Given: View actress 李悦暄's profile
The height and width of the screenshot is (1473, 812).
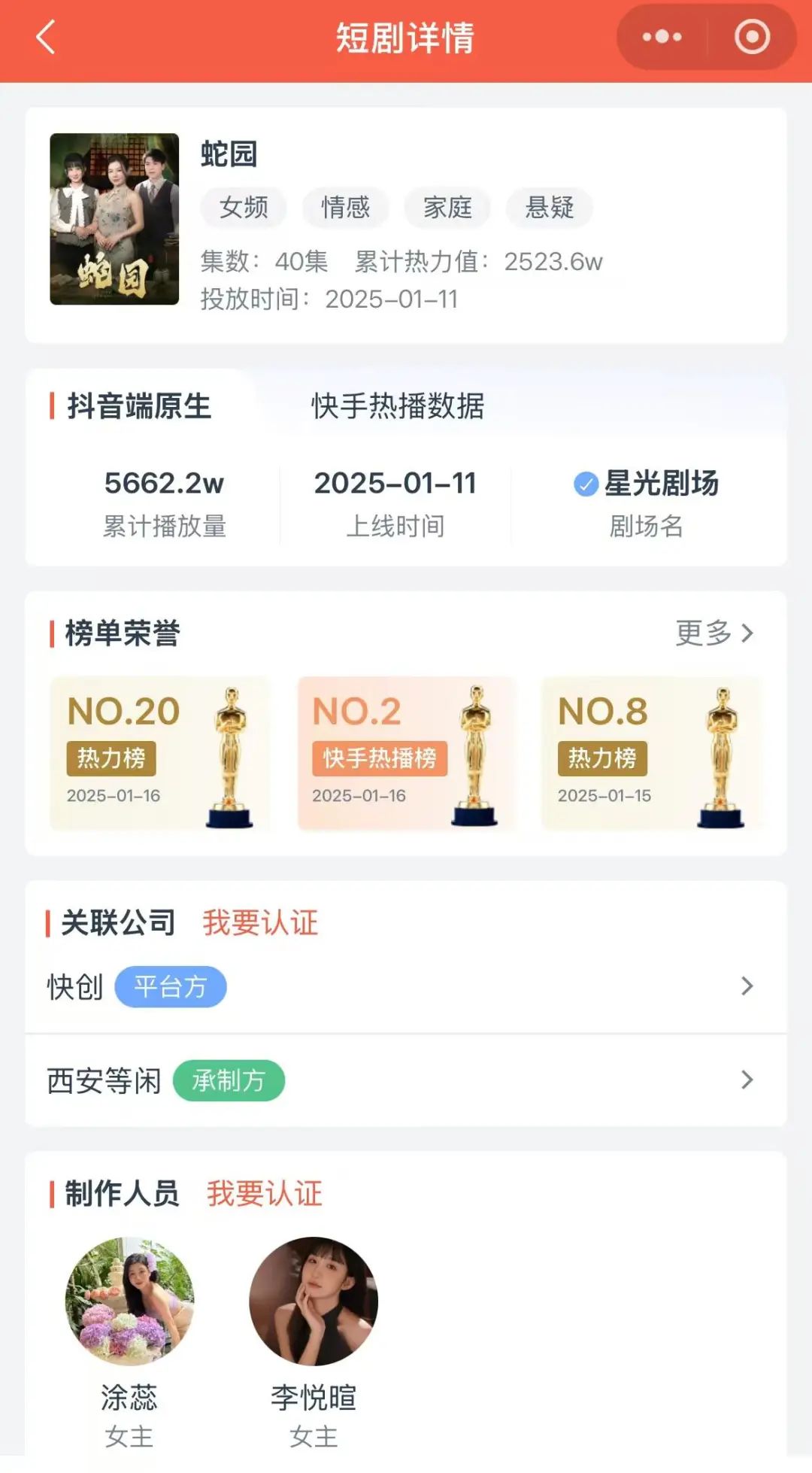Looking at the screenshot, I should (314, 1302).
